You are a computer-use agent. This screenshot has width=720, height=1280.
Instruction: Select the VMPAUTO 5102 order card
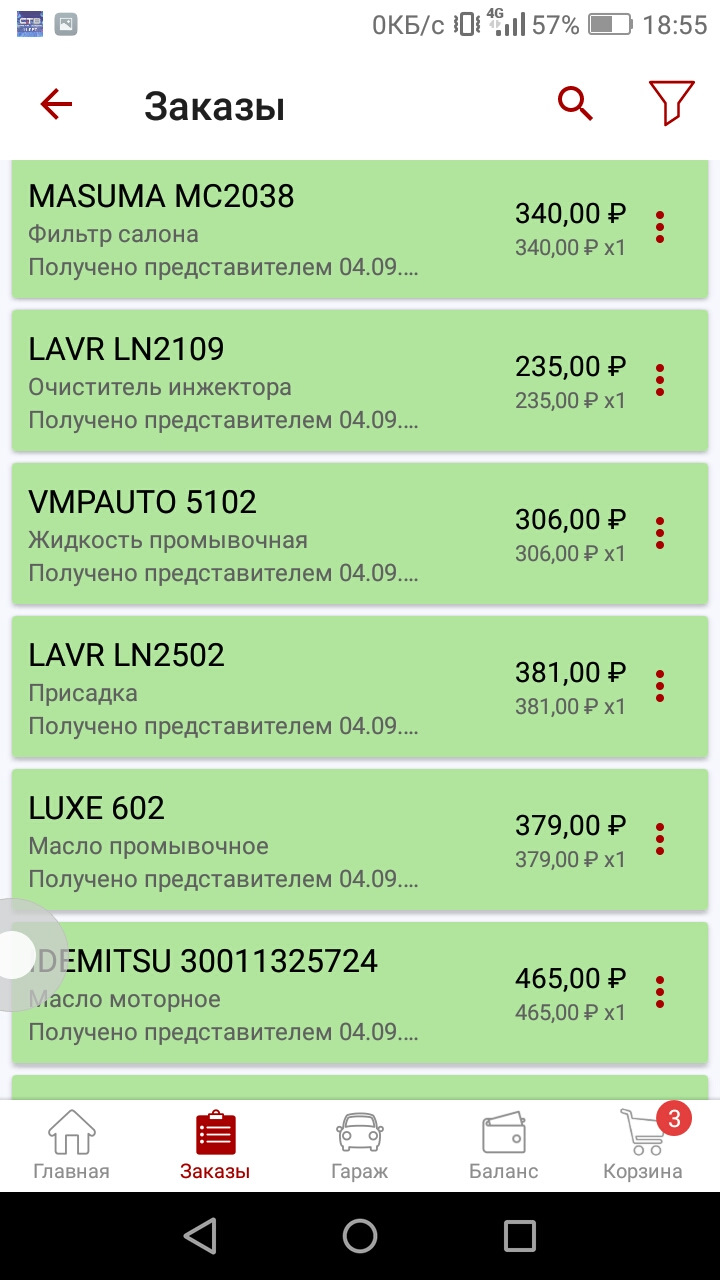point(300,533)
